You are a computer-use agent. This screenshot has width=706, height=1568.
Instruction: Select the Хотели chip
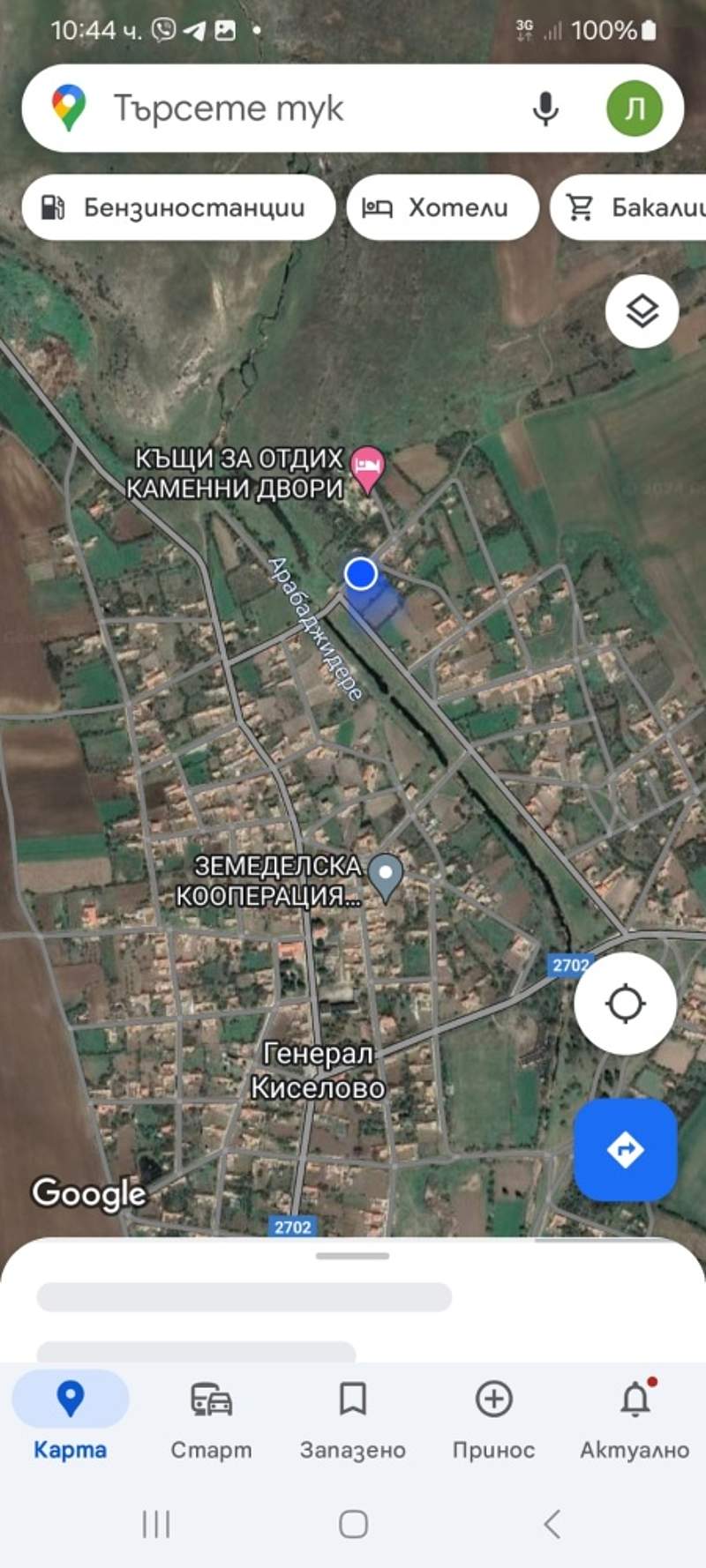click(442, 208)
